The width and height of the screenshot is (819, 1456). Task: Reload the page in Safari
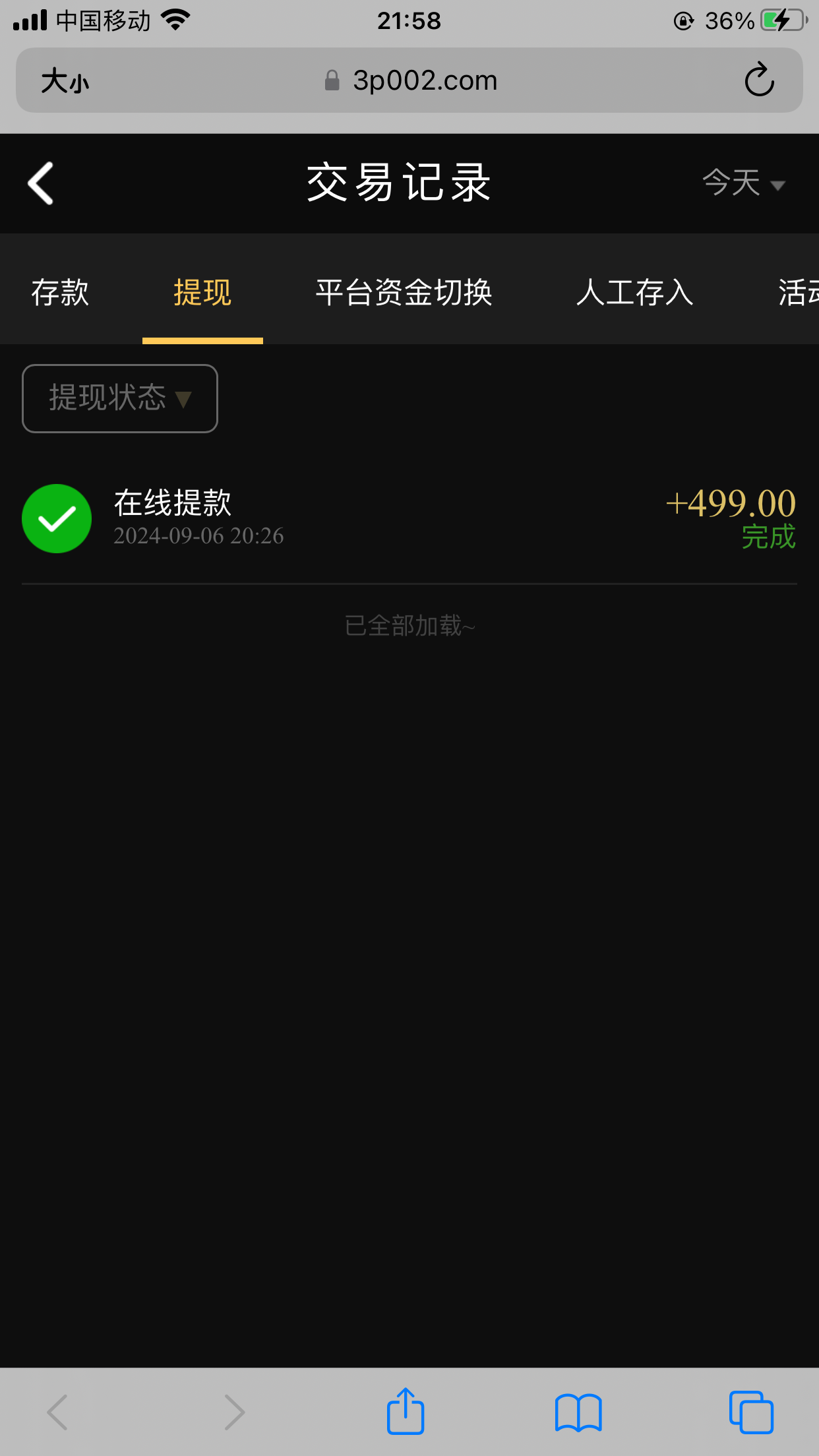coord(759,80)
